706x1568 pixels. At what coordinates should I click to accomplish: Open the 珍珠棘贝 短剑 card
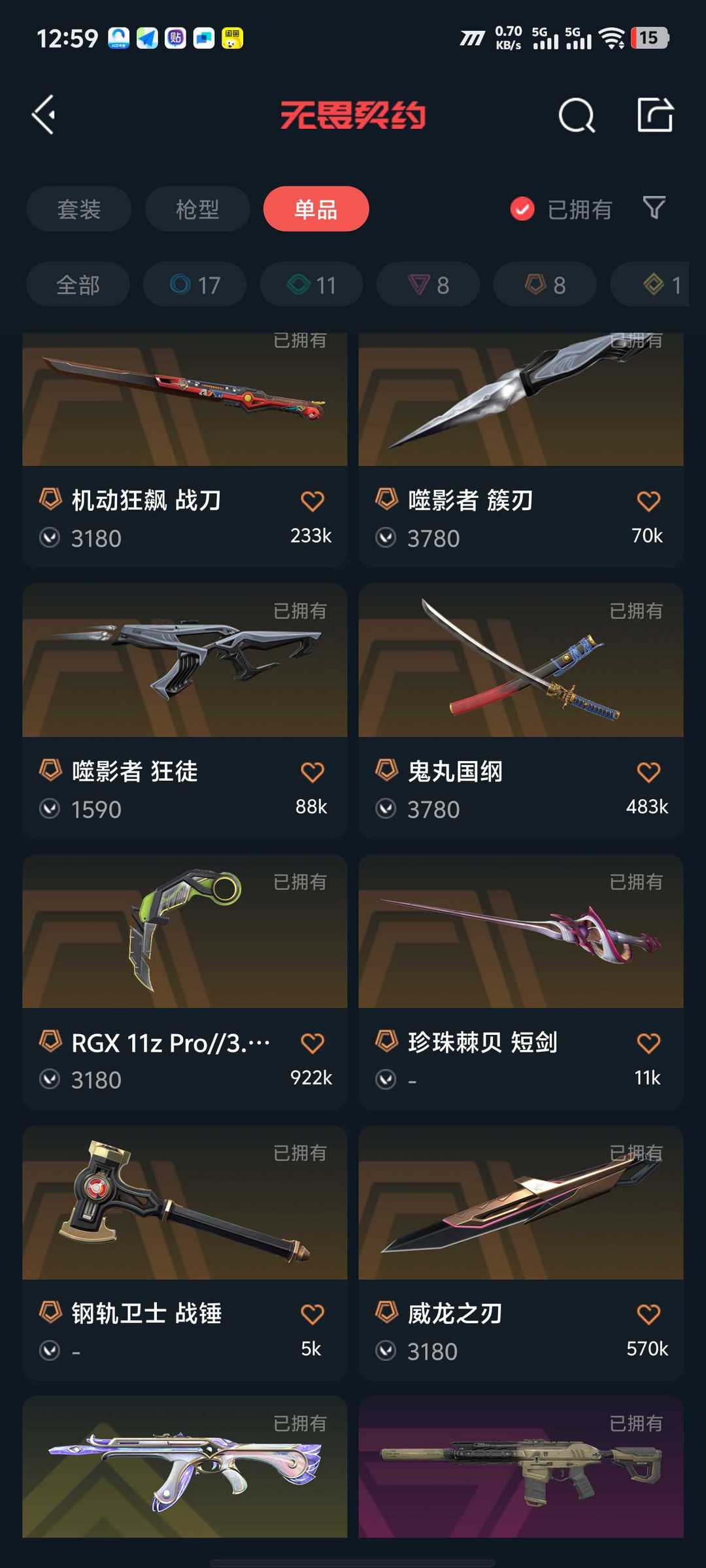pos(521,982)
